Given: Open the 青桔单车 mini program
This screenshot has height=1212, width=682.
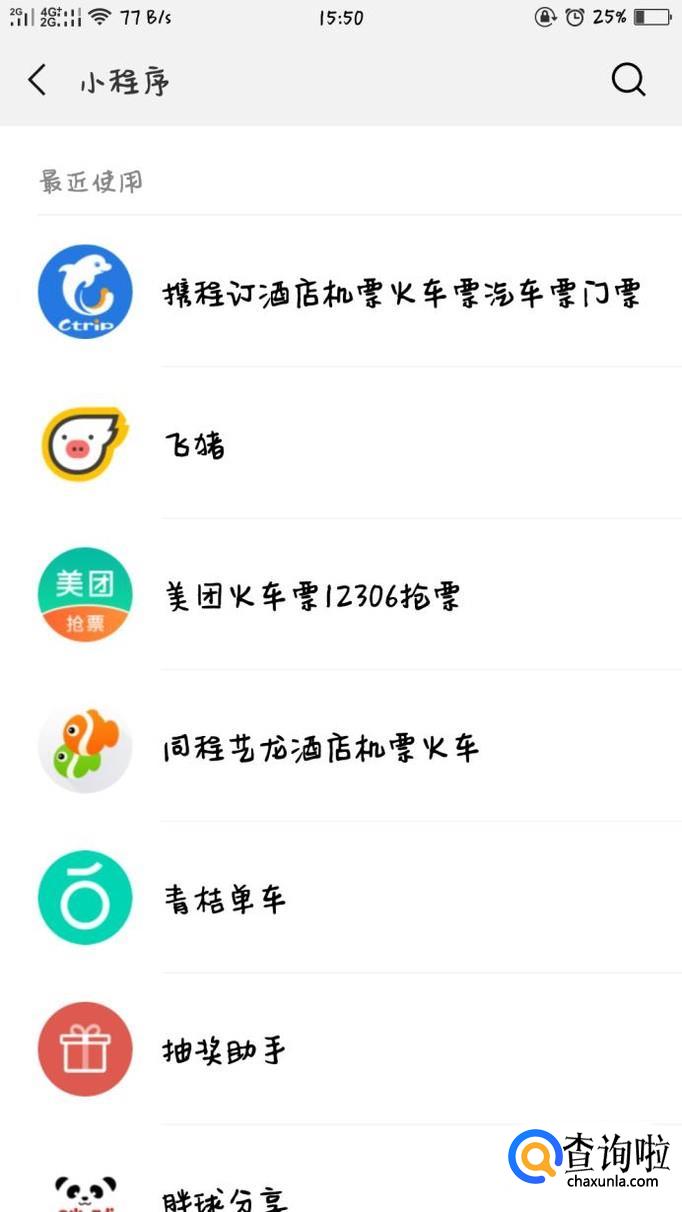Looking at the screenshot, I should [x=225, y=899].
